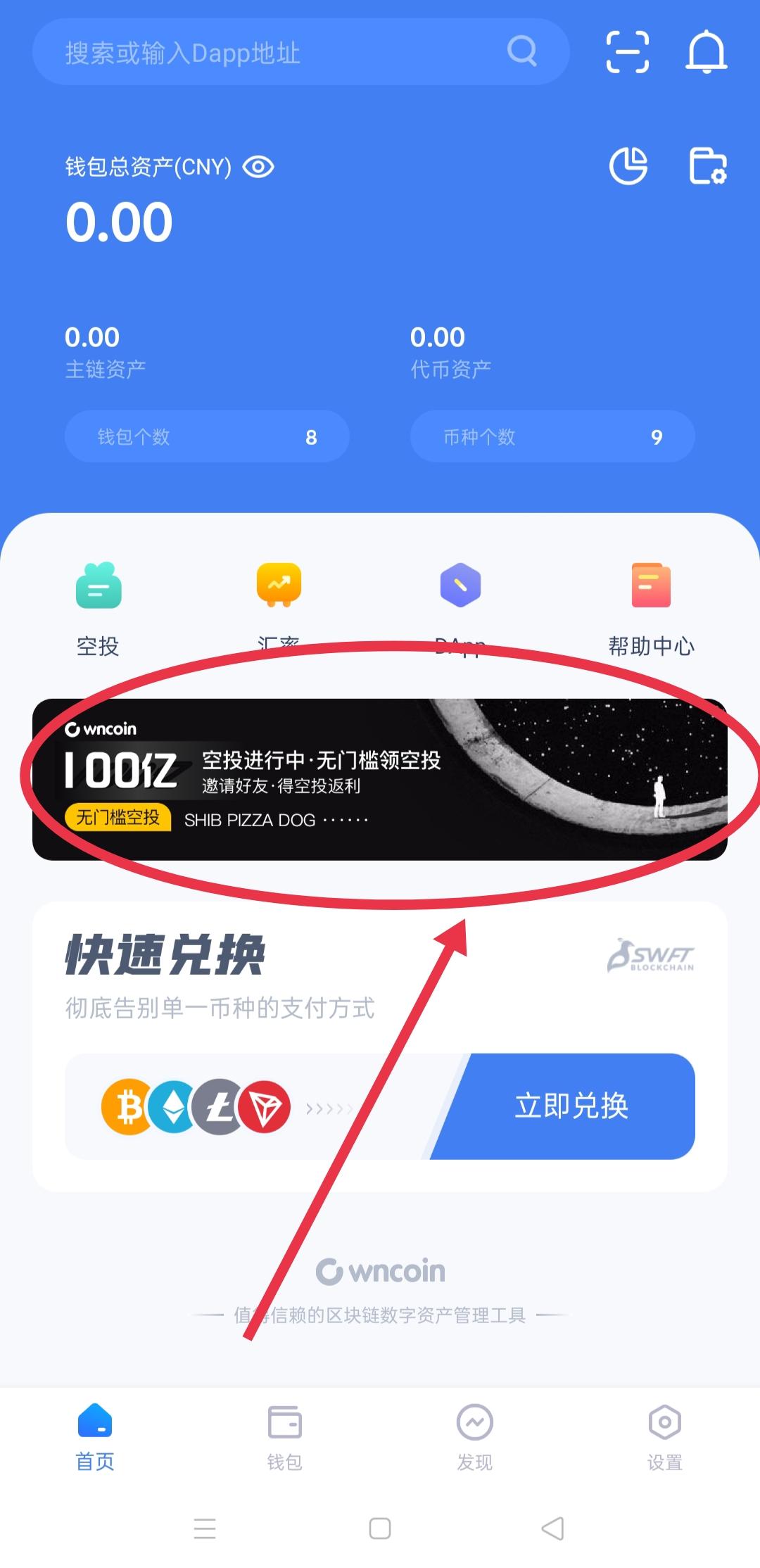Open the QR scan icon
The image size is (760, 1568).
627,52
